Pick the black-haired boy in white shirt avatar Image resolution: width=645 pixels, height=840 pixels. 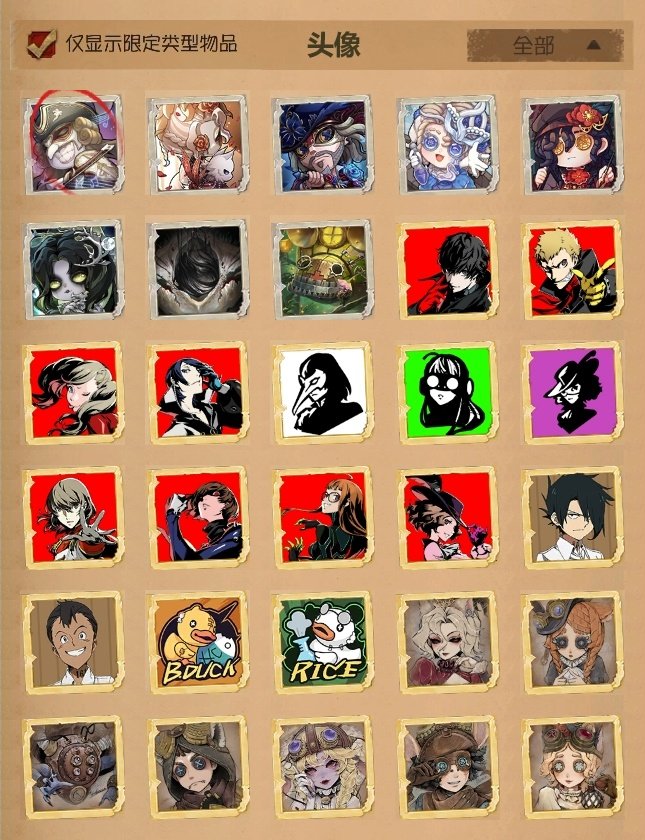[572, 516]
